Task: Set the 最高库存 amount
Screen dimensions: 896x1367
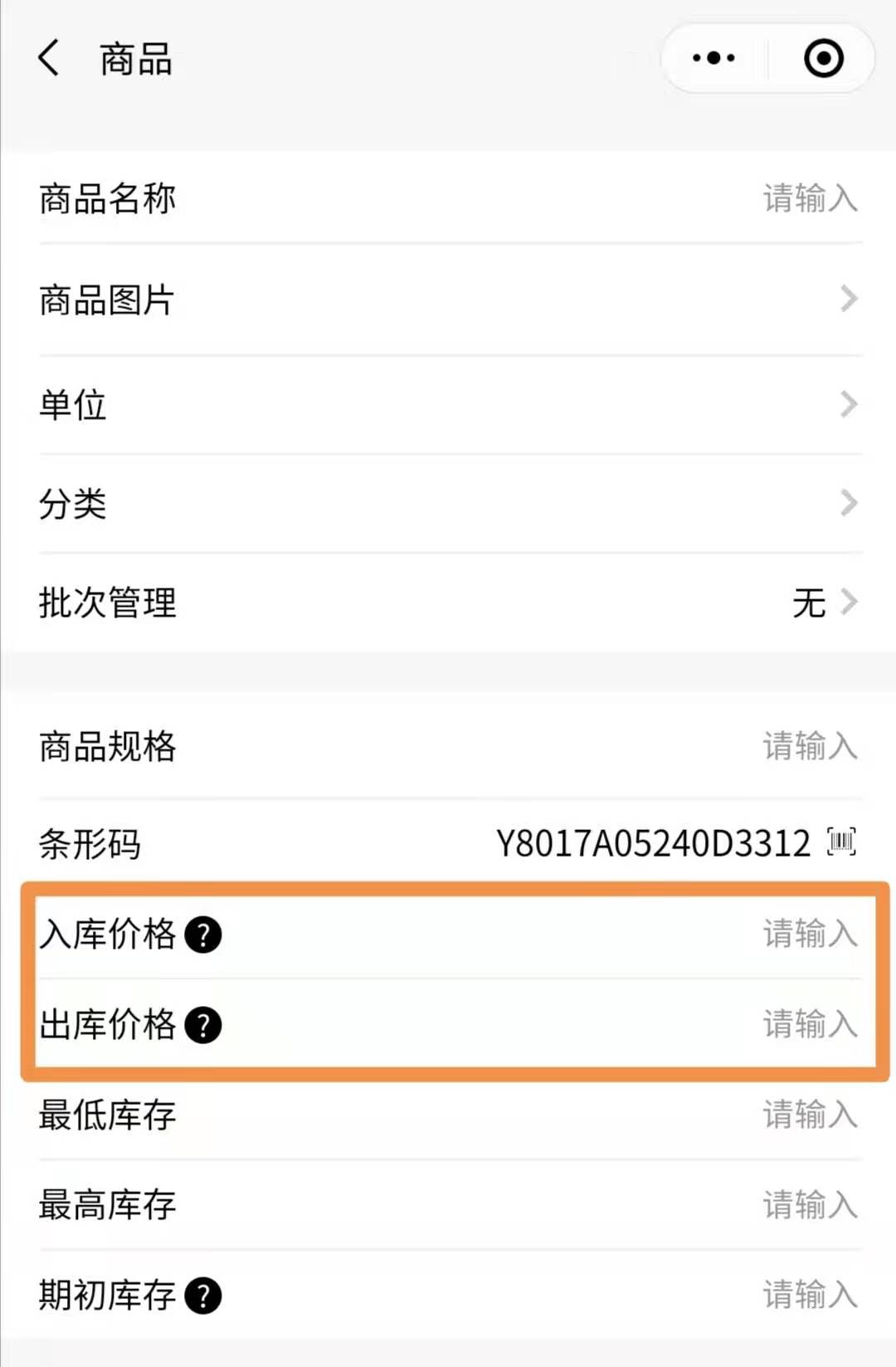Action: tap(809, 1205)
